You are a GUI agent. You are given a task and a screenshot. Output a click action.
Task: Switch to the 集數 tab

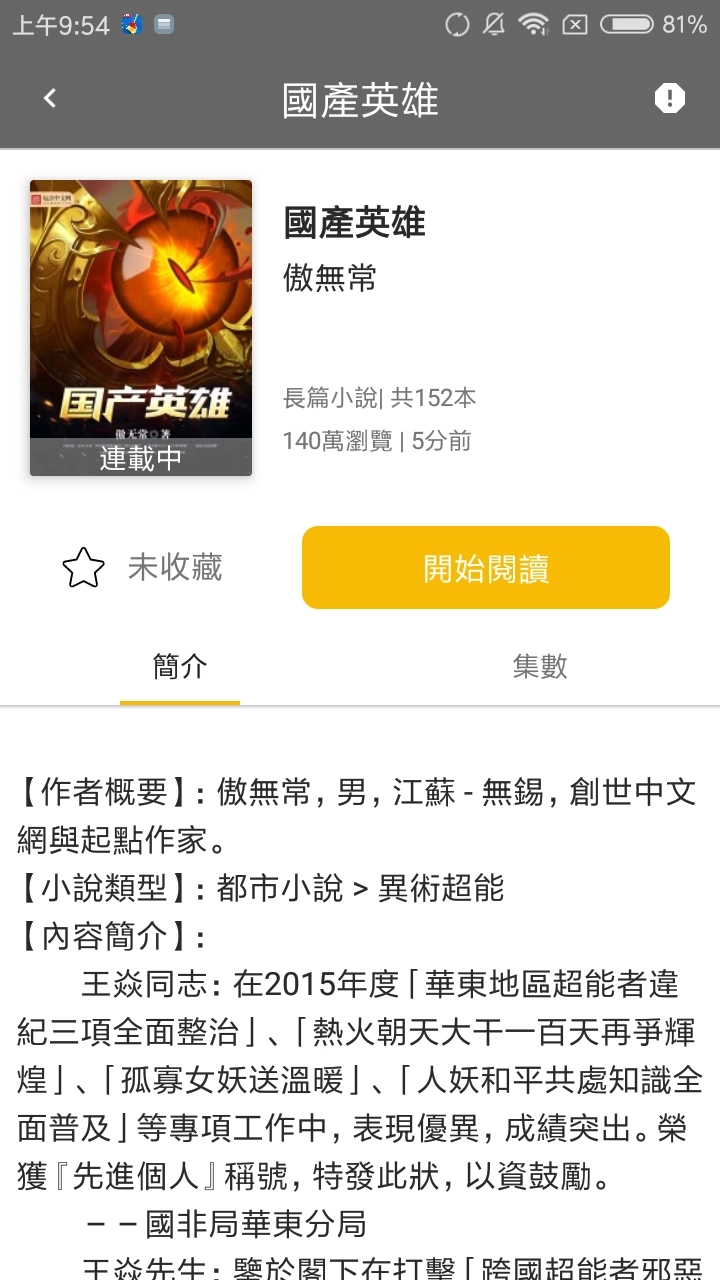click(540, 667)
